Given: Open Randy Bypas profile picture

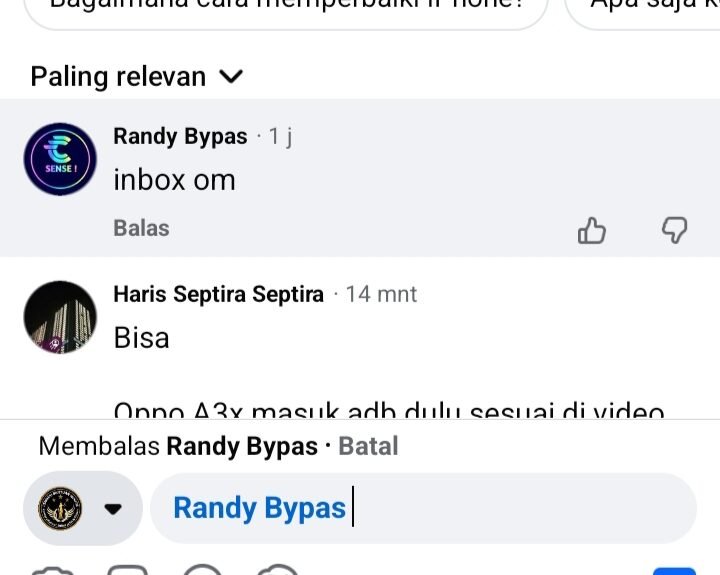Looking at the screenshot, I should (x=59, y=160).
